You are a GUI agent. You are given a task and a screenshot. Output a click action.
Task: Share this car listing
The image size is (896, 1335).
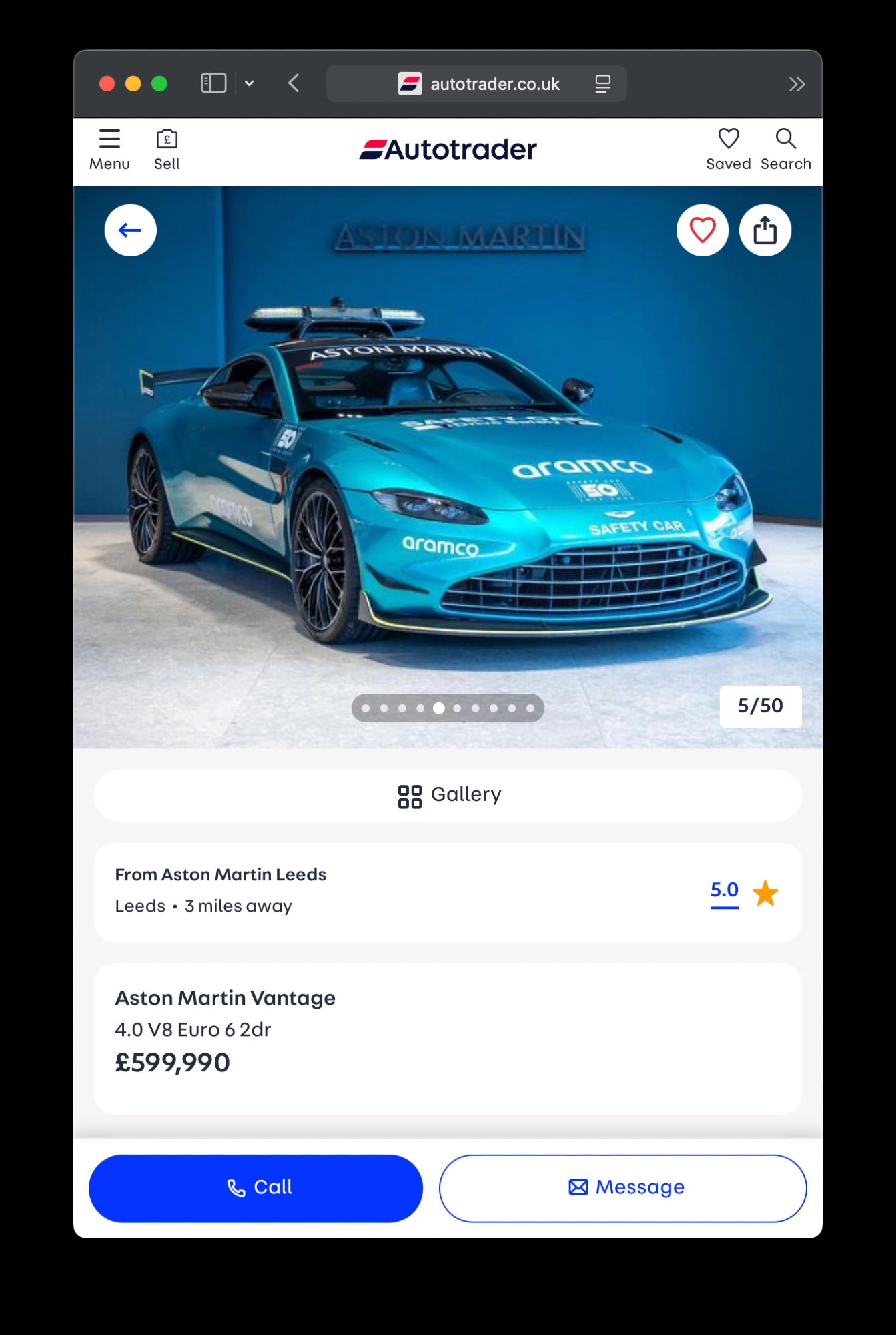coord(765,230)
